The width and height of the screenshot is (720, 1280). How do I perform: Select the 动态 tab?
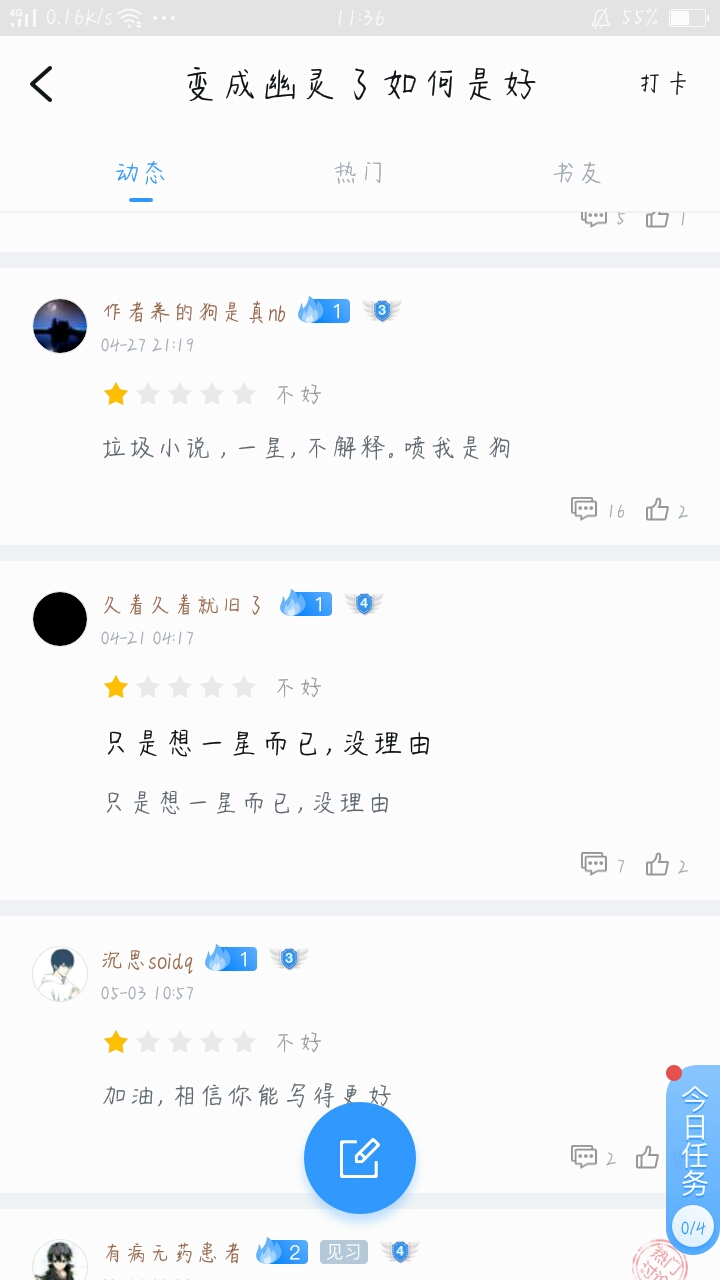(x=141, y=173)
